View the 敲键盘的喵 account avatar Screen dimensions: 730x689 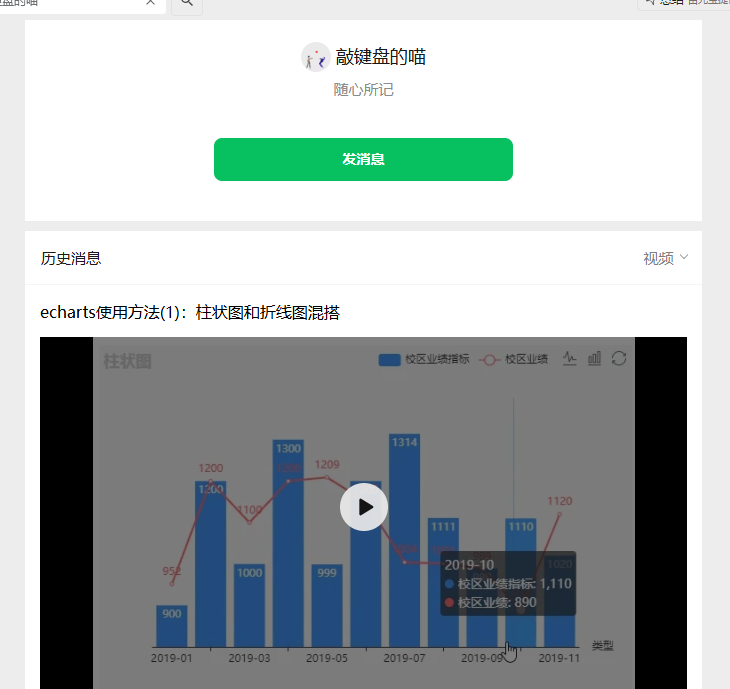click(315, 57)
